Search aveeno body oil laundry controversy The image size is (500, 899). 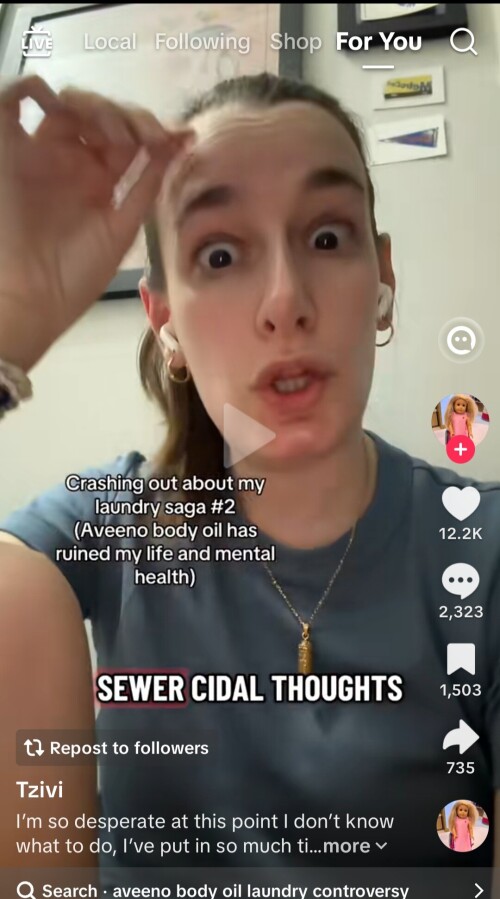pos(250,890)
